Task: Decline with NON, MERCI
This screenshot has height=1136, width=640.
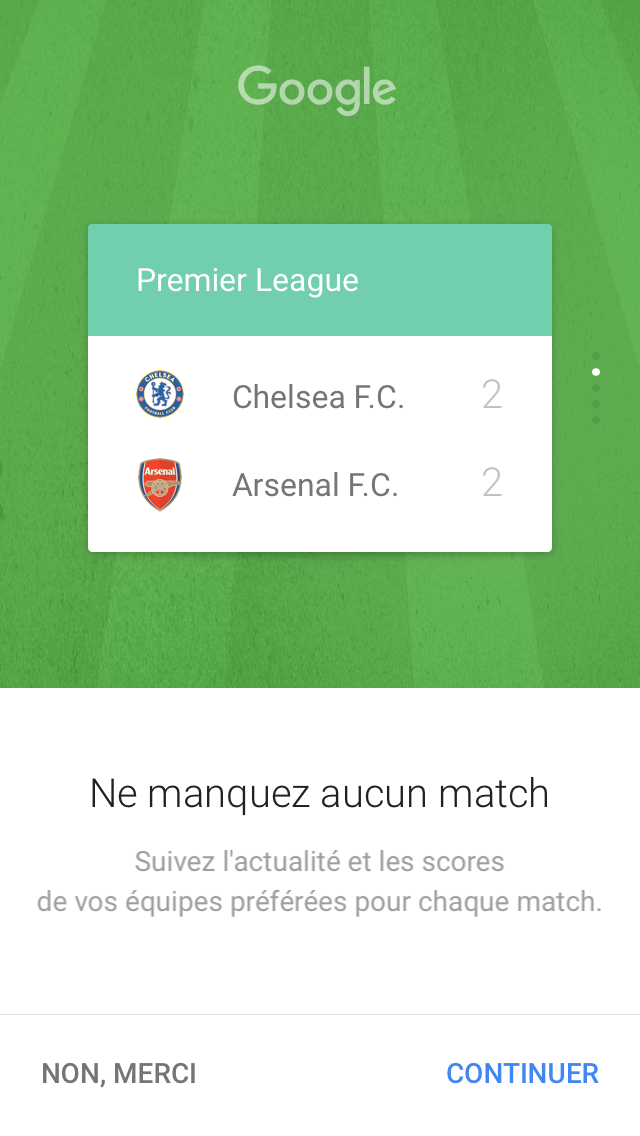Action: coord(119,1074)
